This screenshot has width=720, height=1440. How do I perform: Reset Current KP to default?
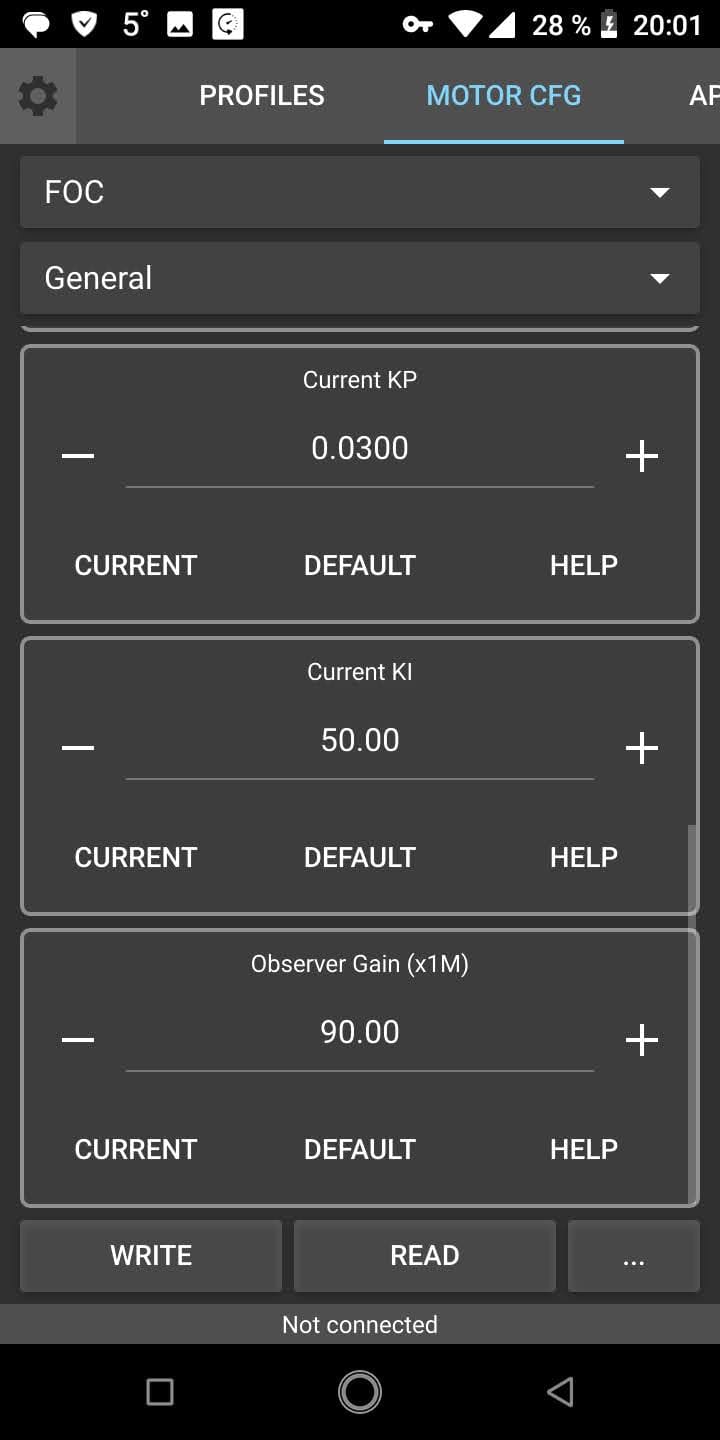pyautogui.click(x=360, y=565)
